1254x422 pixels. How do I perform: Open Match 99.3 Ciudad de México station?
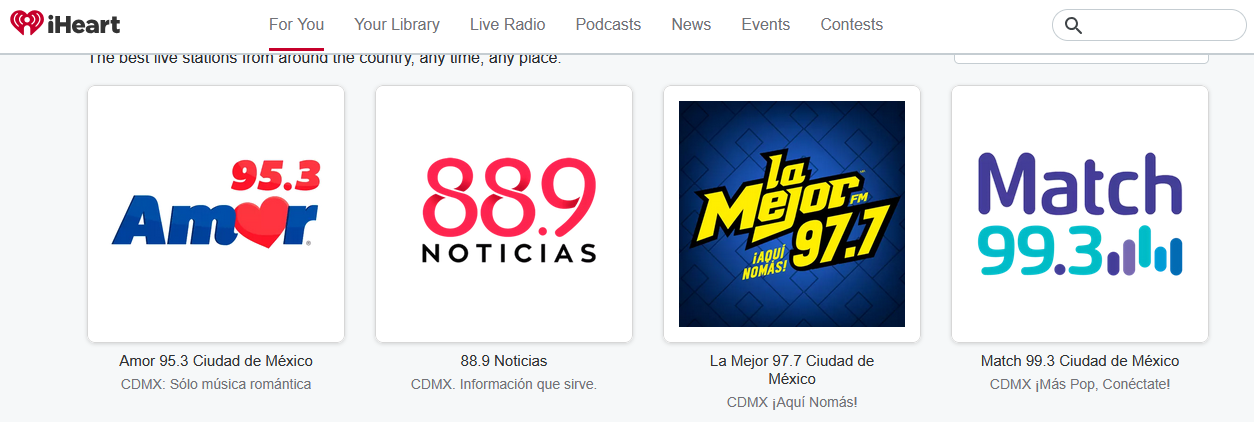1080,214
